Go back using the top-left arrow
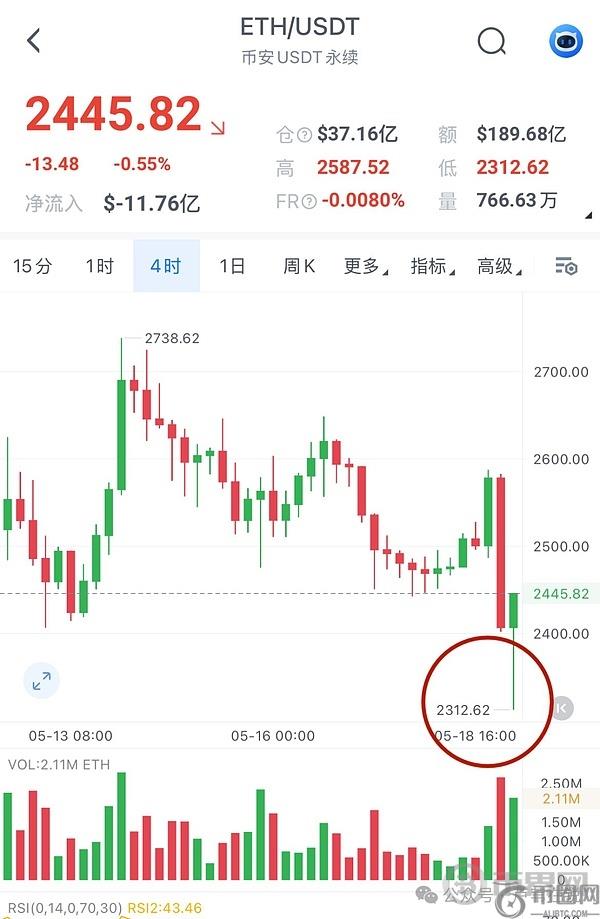600x919 pixels. (35, 41)
